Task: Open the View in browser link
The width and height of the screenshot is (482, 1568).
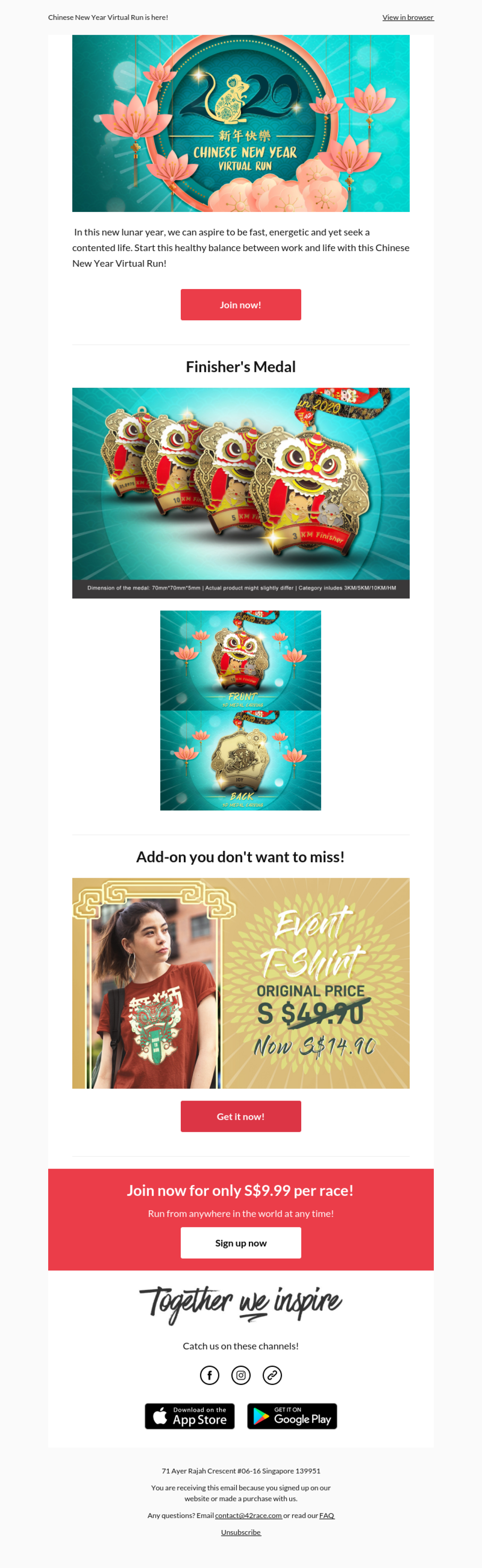Action: 408,17
